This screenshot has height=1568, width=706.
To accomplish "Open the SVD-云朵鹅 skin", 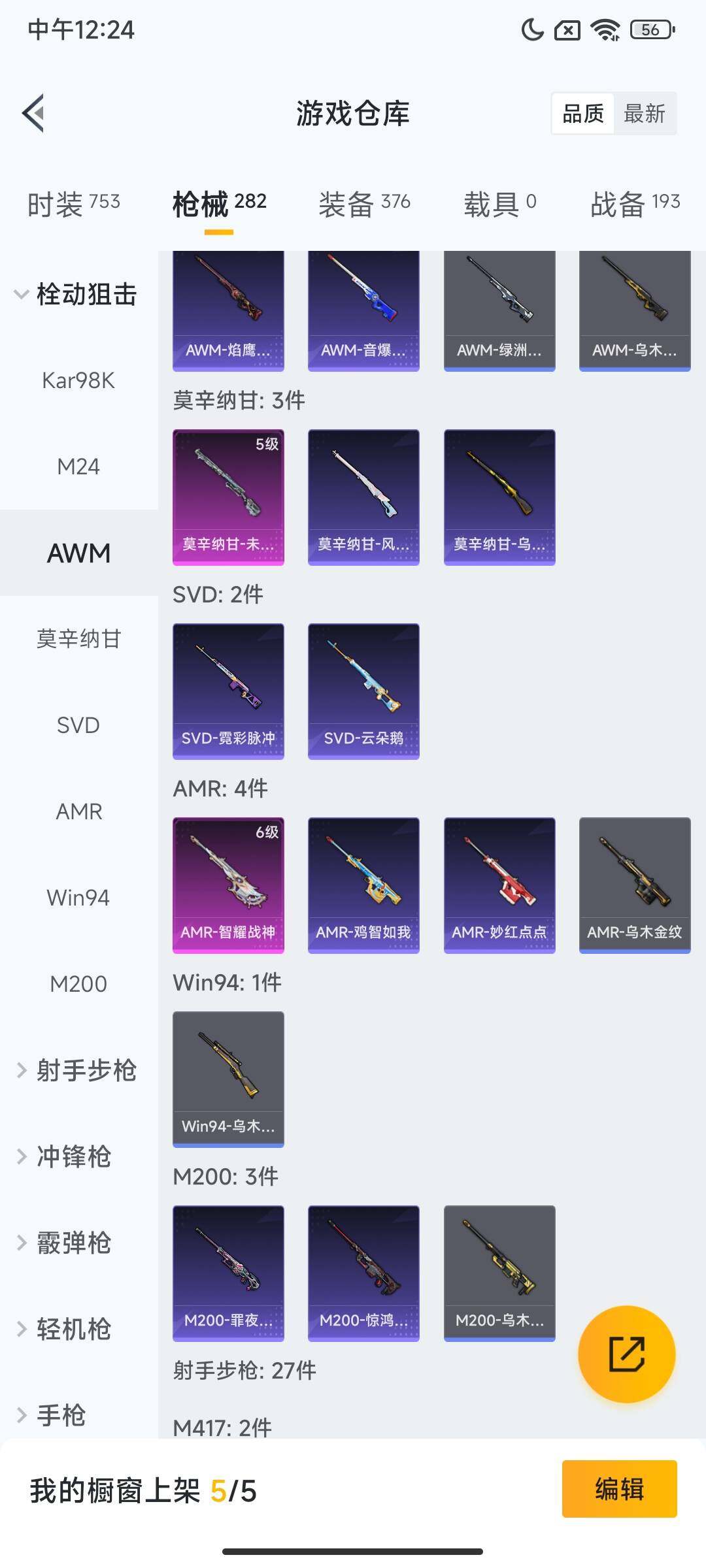I will [x=363, y=691].
